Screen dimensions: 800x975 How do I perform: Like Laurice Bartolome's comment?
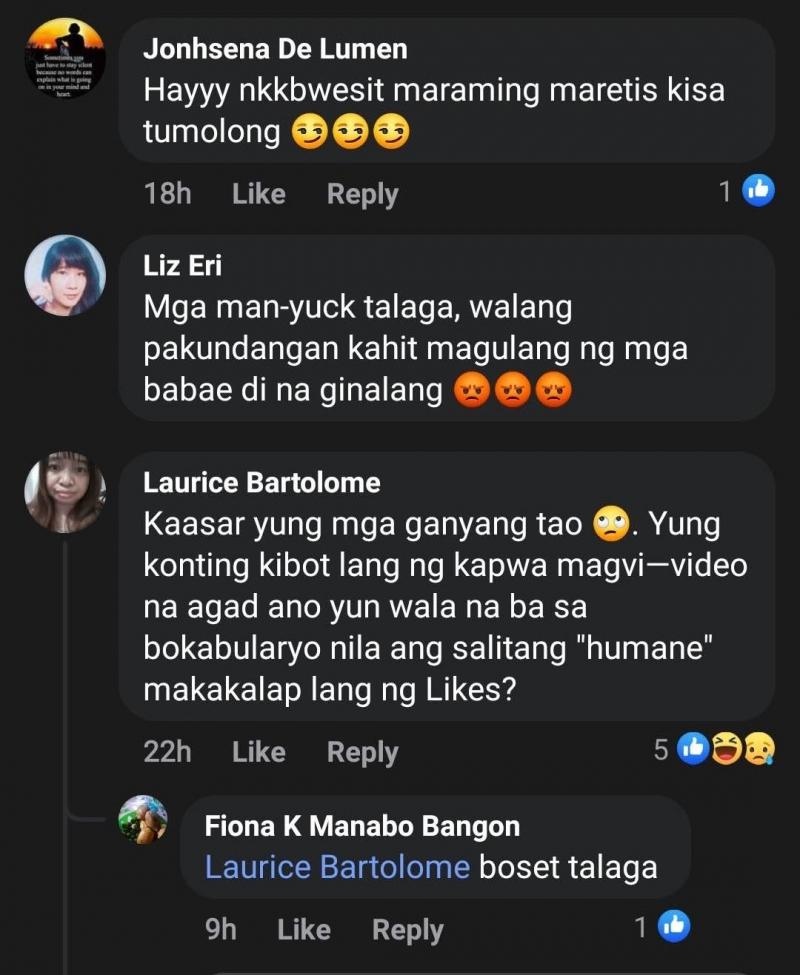[258, 752]
